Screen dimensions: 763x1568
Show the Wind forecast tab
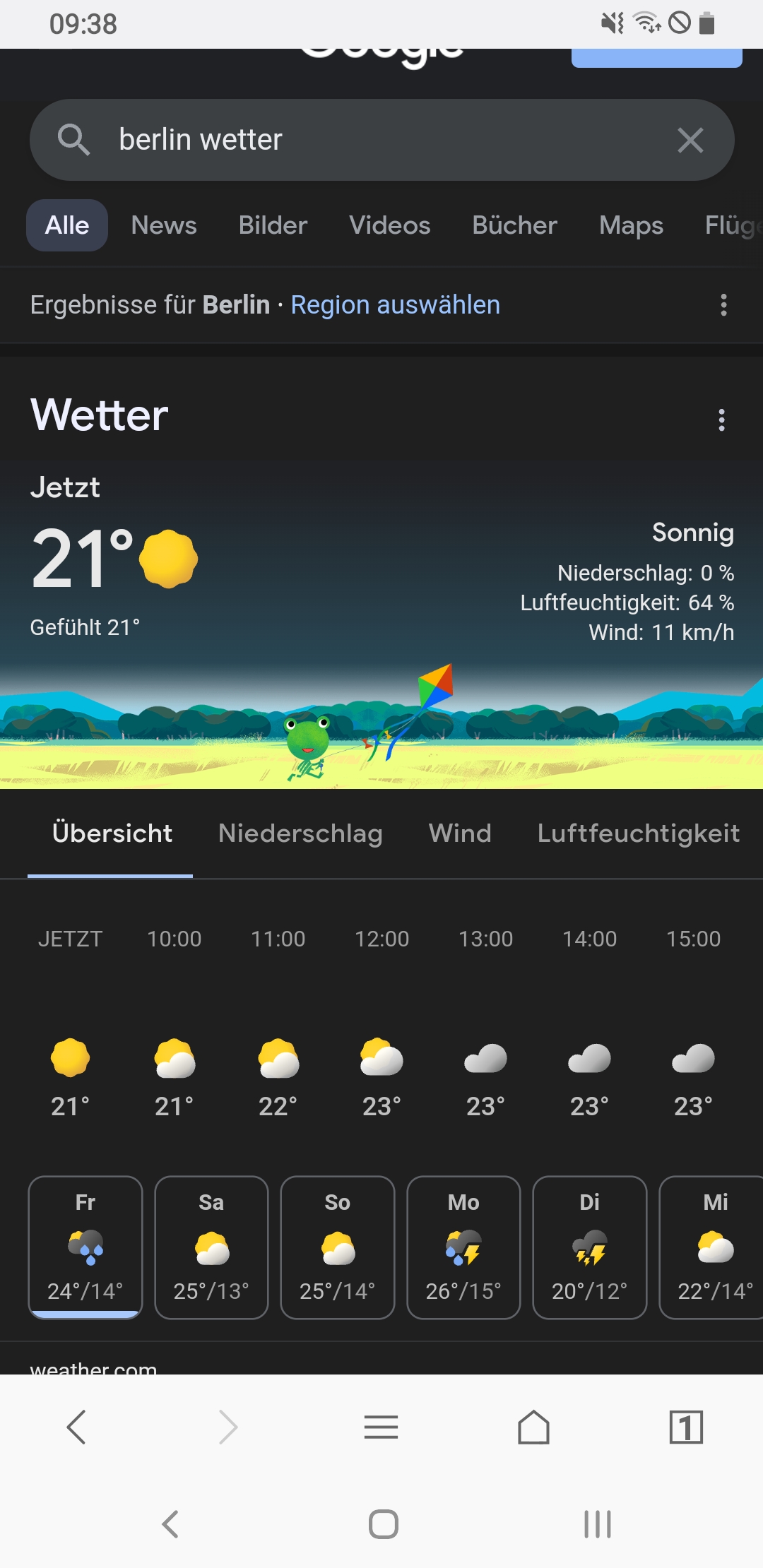(x=460, y=833)
